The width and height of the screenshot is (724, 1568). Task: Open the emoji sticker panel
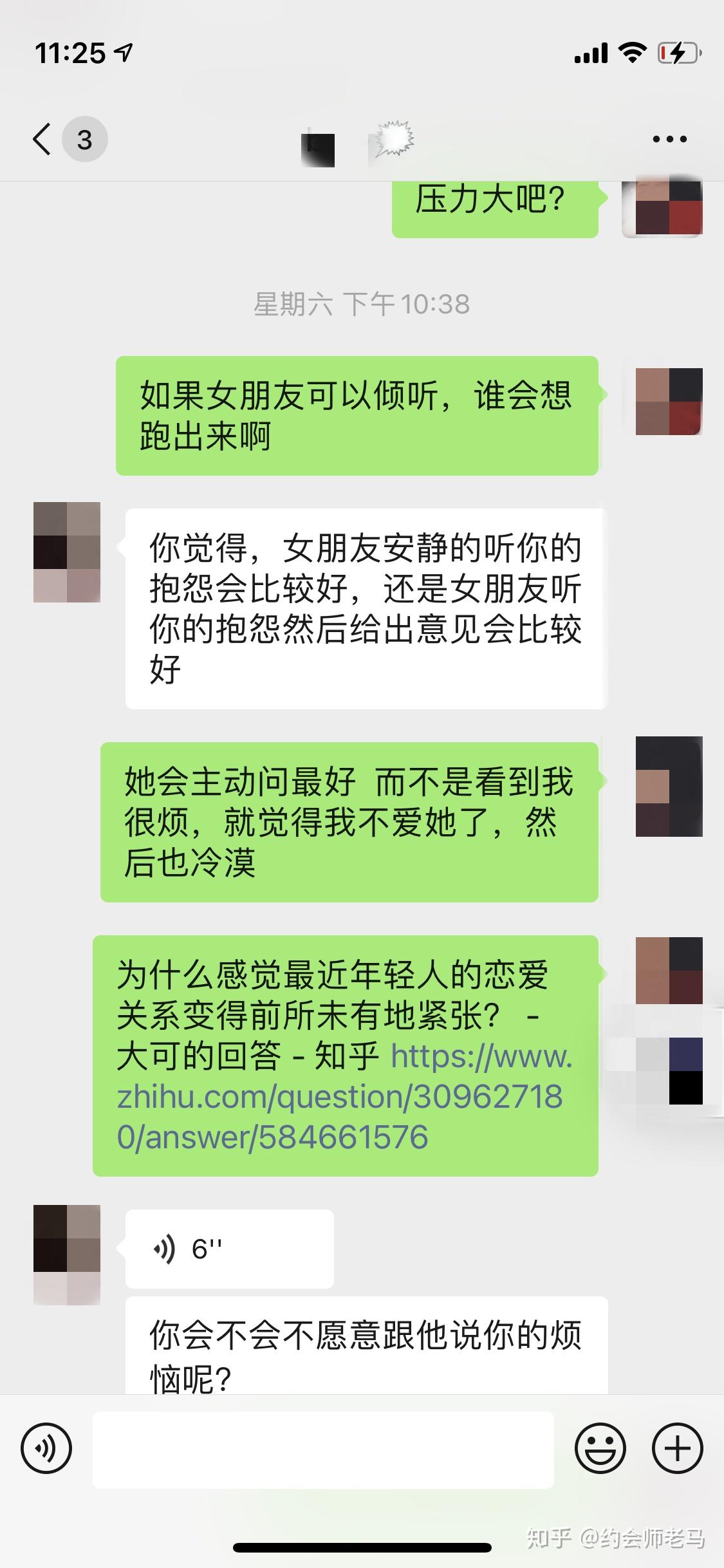point(600,1449)
